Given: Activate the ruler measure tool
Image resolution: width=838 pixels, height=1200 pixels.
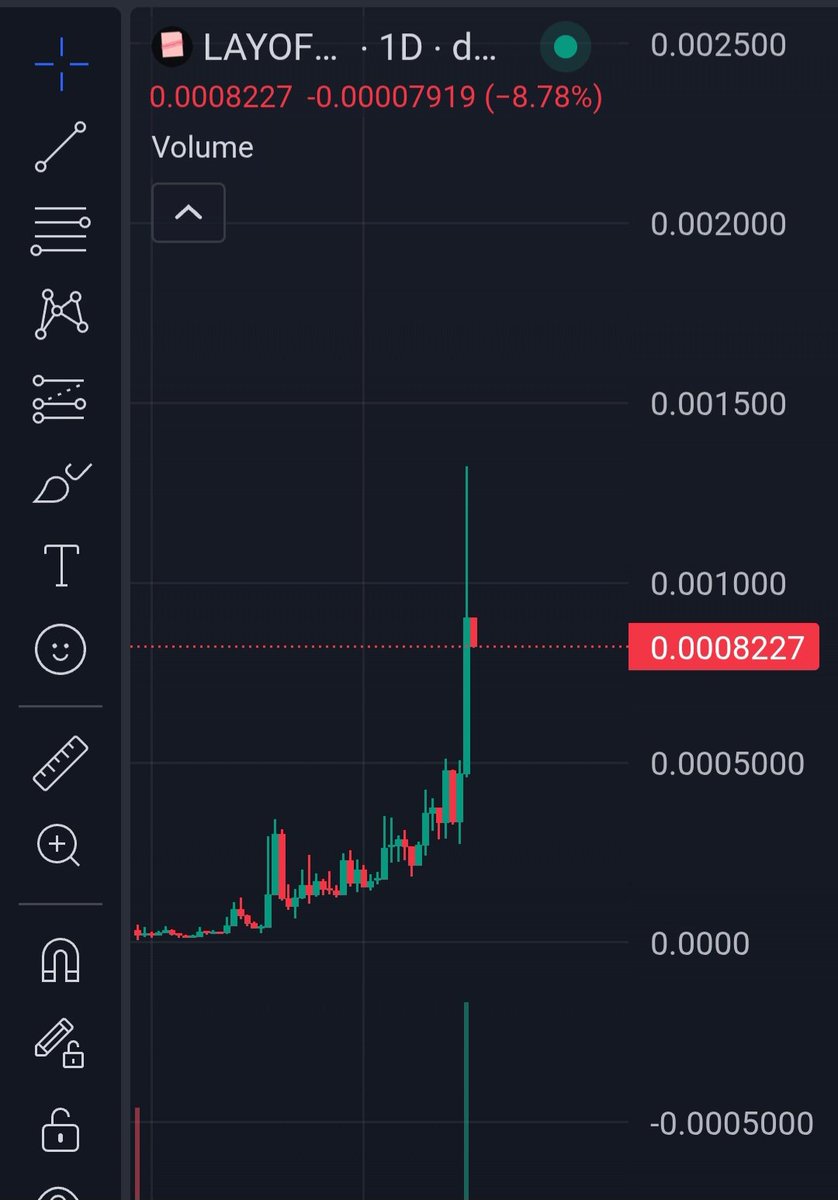Looking at the screenshot, I should 61,763.
